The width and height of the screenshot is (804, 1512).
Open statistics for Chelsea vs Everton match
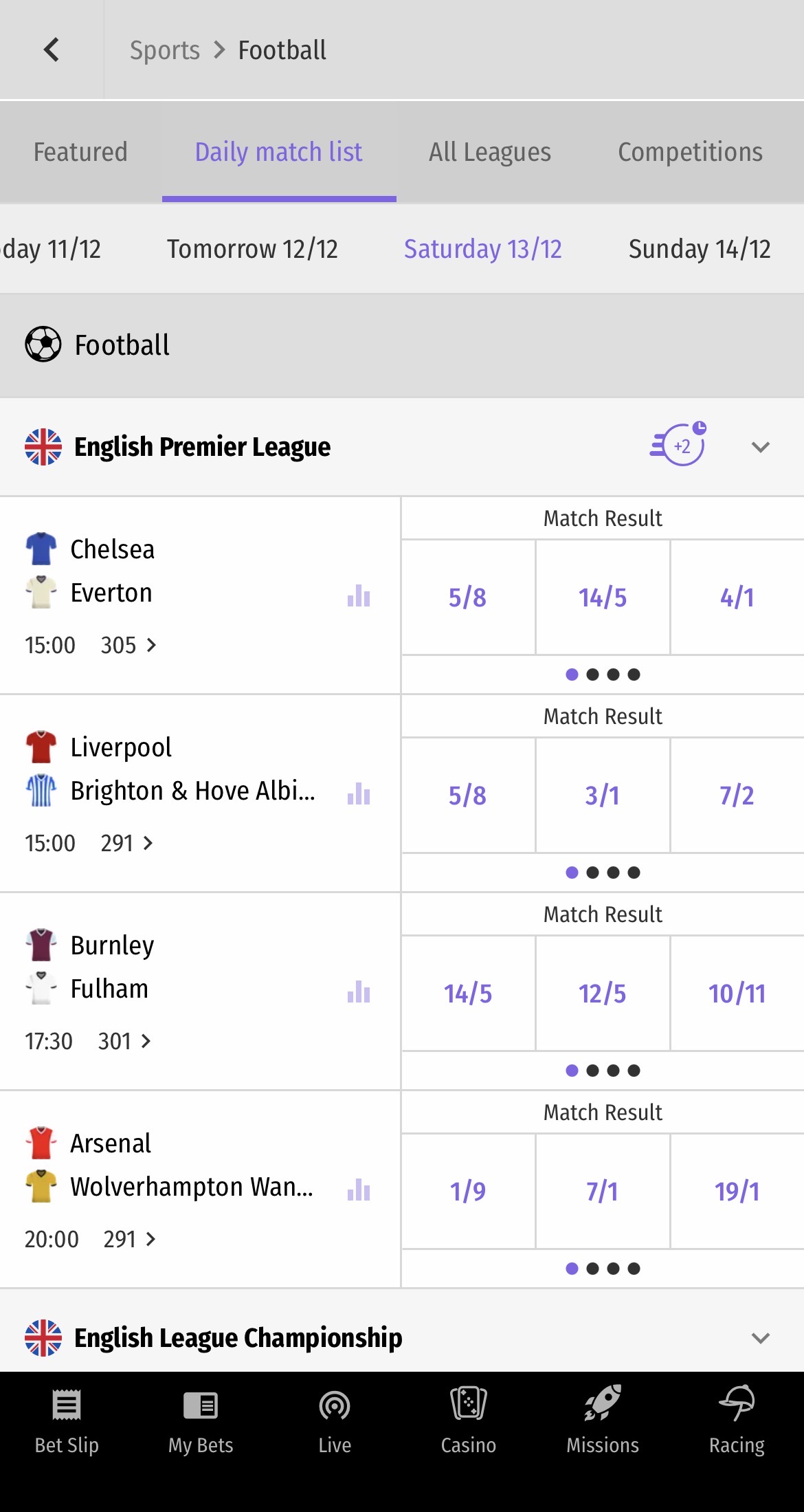(x=358, y=597)
